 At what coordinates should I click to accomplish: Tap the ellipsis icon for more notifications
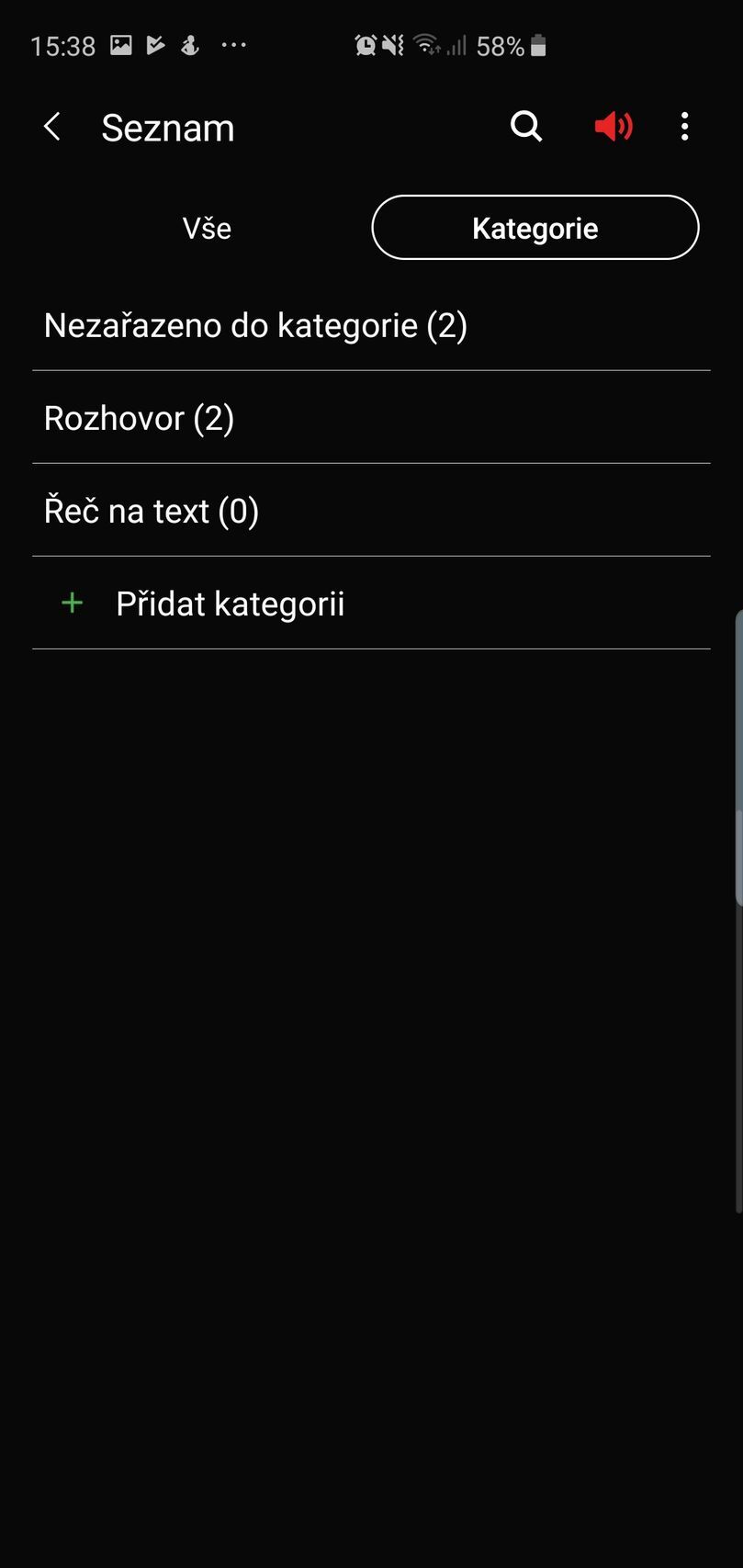(234, 44)
